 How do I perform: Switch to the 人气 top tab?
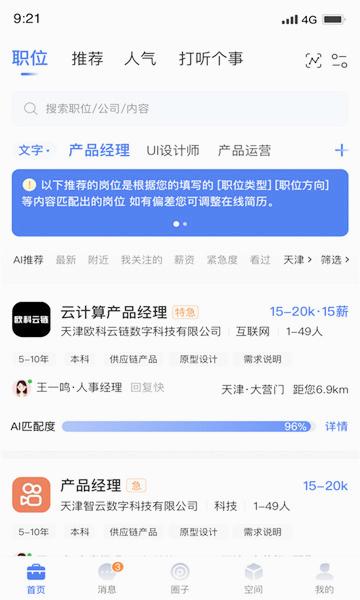[x=140, y=59]
